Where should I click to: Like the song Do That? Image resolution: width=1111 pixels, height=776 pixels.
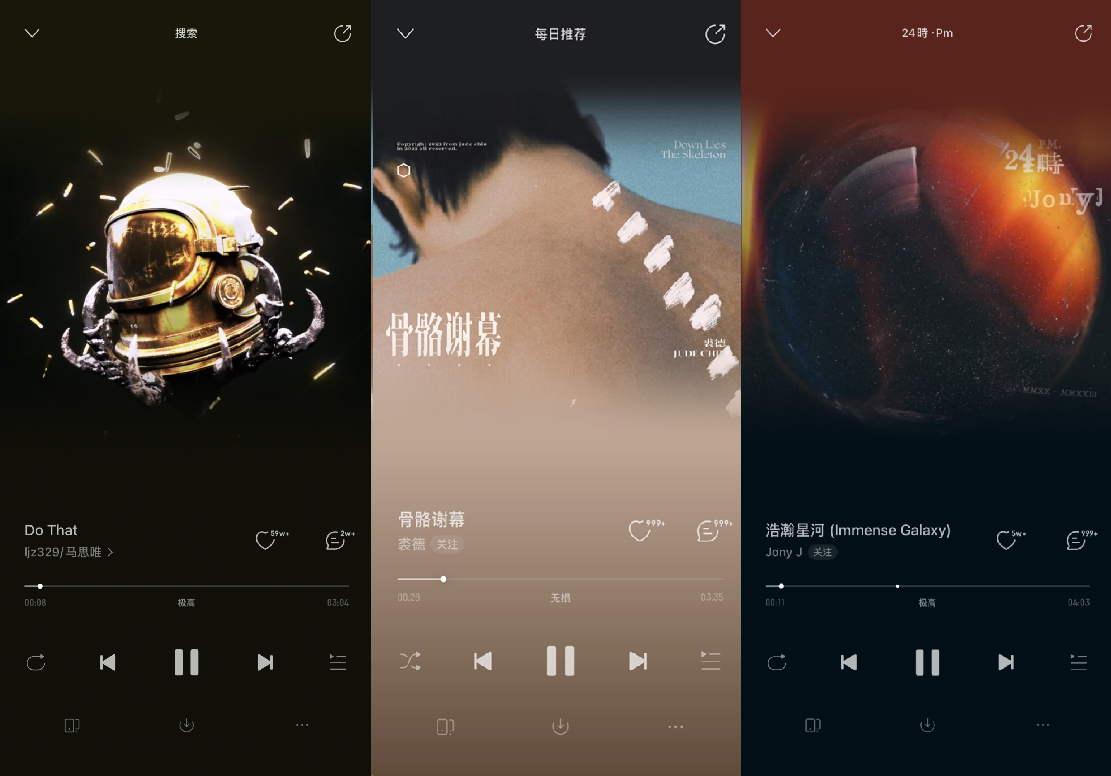coord(265,541)
